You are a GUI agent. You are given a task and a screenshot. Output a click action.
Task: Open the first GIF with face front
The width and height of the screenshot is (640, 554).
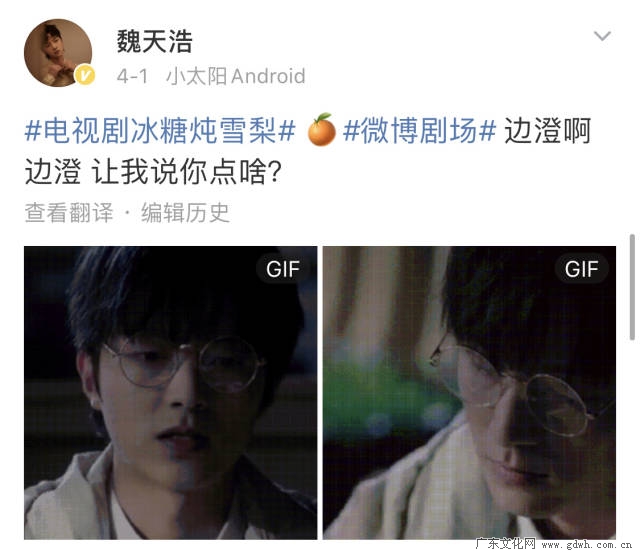pyautogui.click(x=170, y=392)
